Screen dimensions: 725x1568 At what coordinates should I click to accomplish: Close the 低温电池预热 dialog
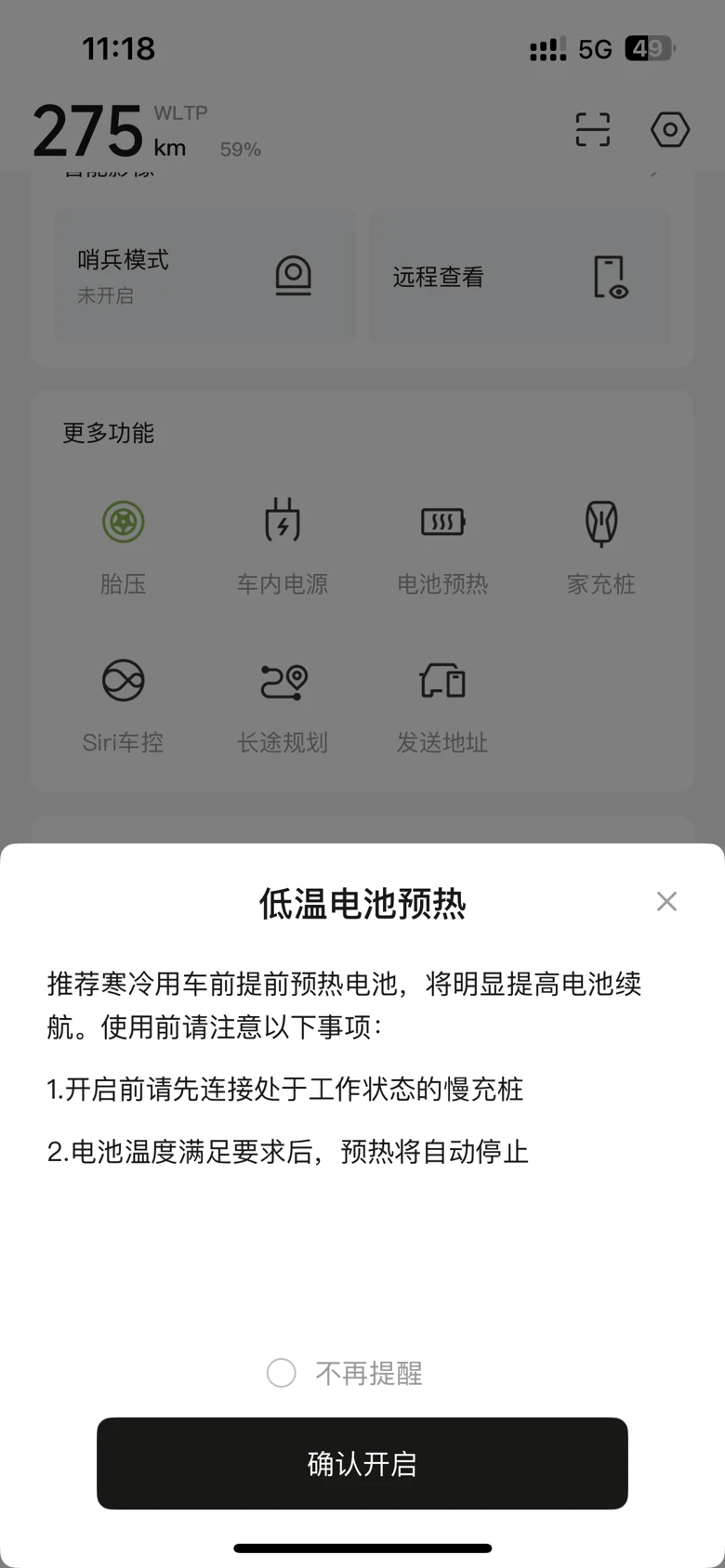666,901
